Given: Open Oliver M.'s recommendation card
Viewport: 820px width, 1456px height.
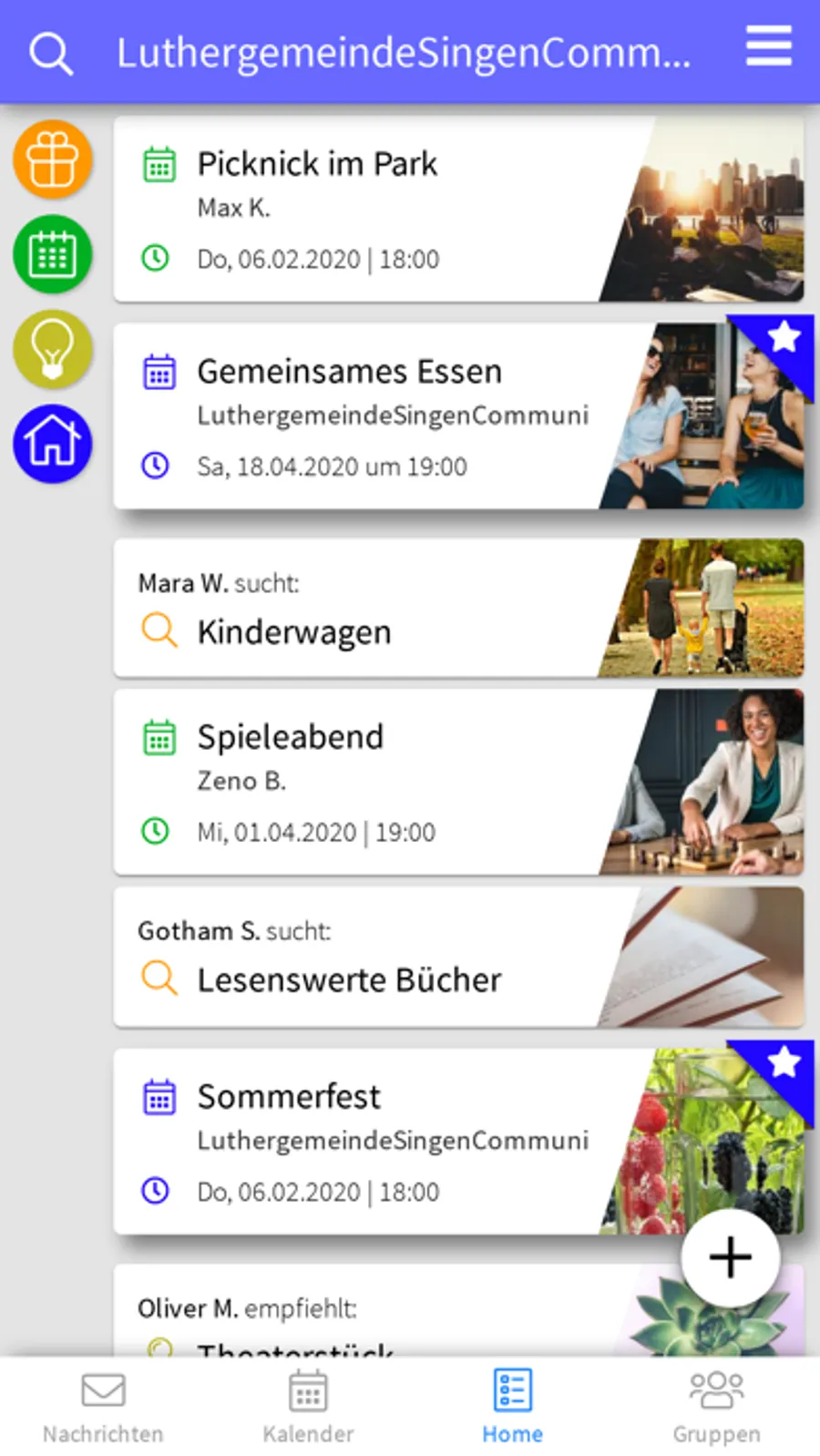Looking at the screenshot, I should pos(383,1312).
